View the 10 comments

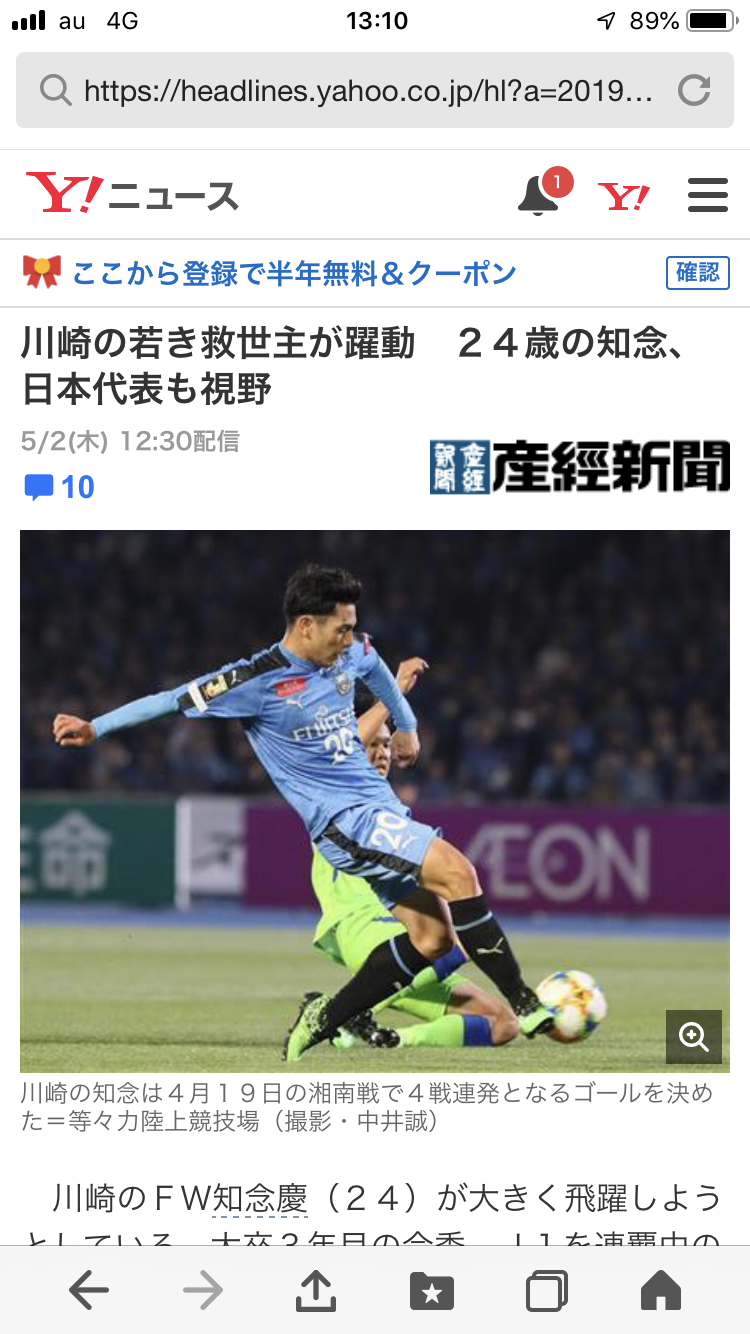click(x=60, y=487)
